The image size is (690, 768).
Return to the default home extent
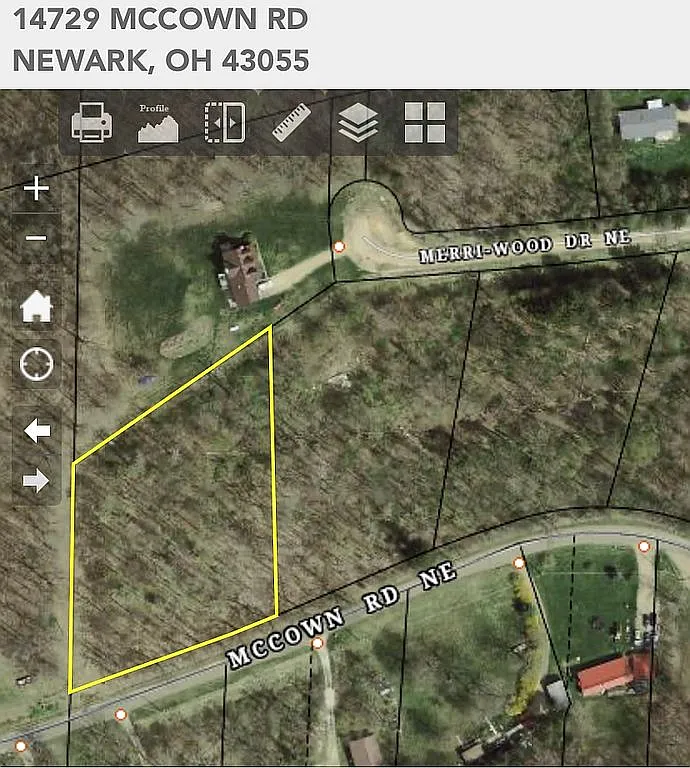[x=36, y=306]
